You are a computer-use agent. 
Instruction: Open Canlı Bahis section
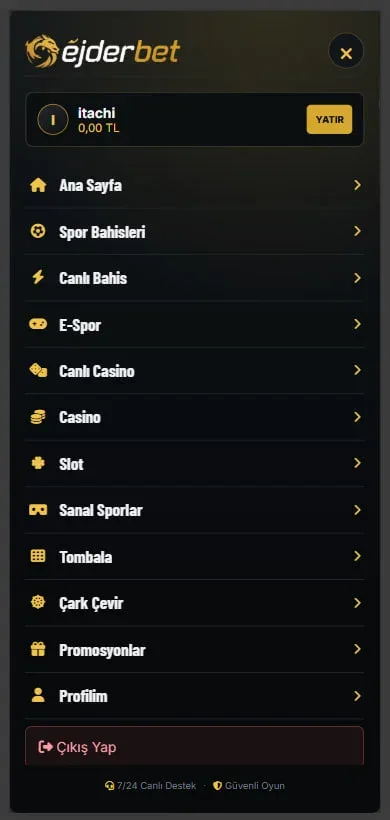(194, 278)
